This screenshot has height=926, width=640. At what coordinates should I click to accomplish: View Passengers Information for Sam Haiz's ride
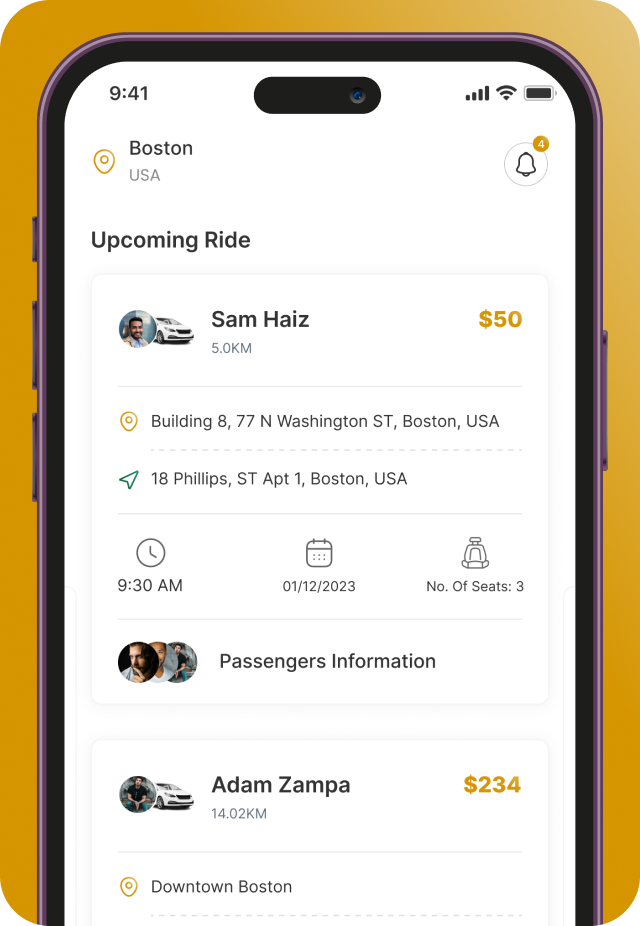click(327, 661)
